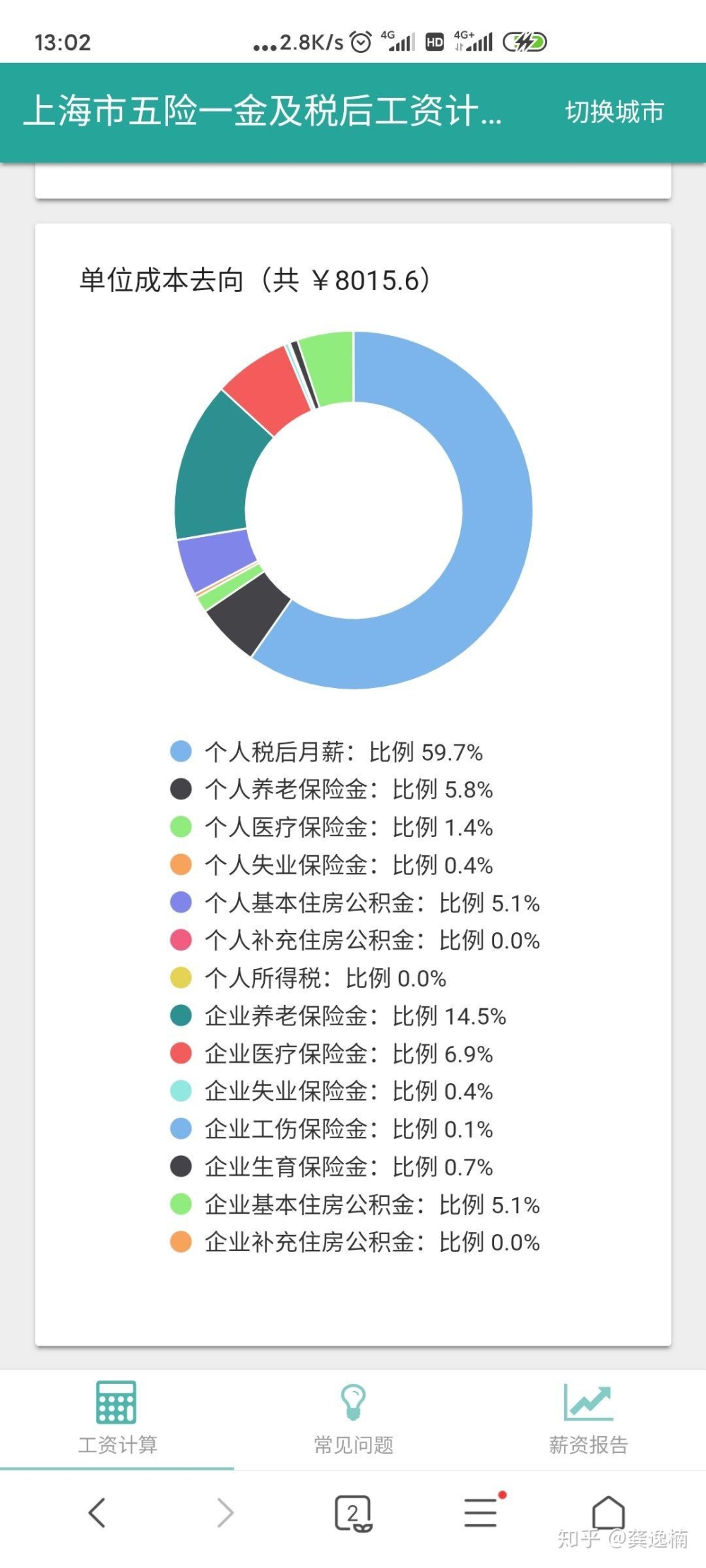This screenshot has height=1568, width=706.
Task: Open the browser hamburger menu
Action: [482, 1512]
